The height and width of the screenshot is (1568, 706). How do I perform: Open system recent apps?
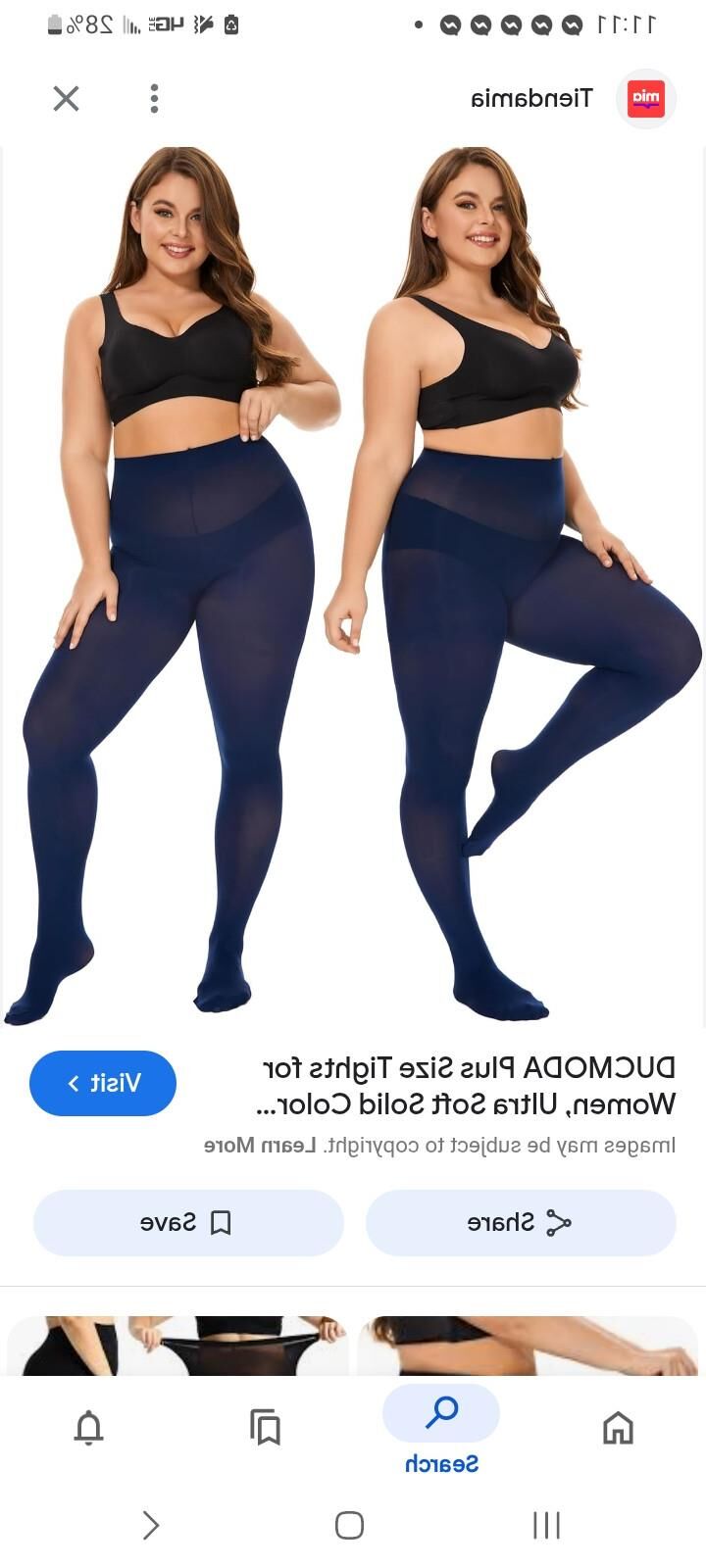coord(546,1525)
